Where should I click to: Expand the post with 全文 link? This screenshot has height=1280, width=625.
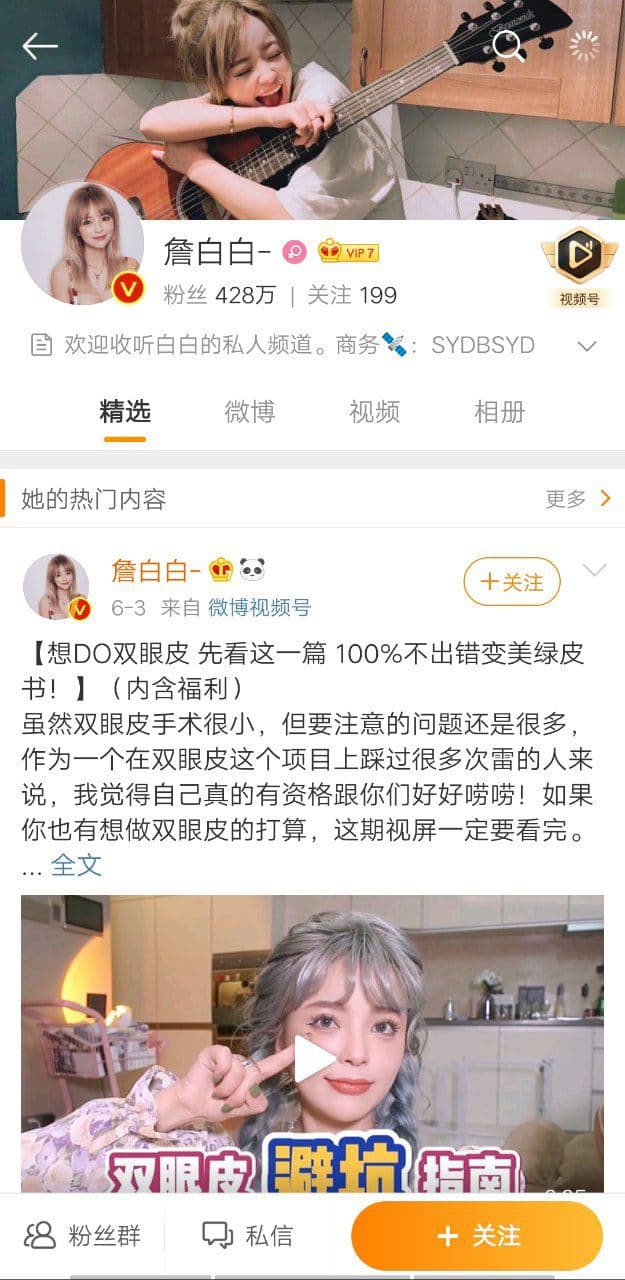(76, 865)
